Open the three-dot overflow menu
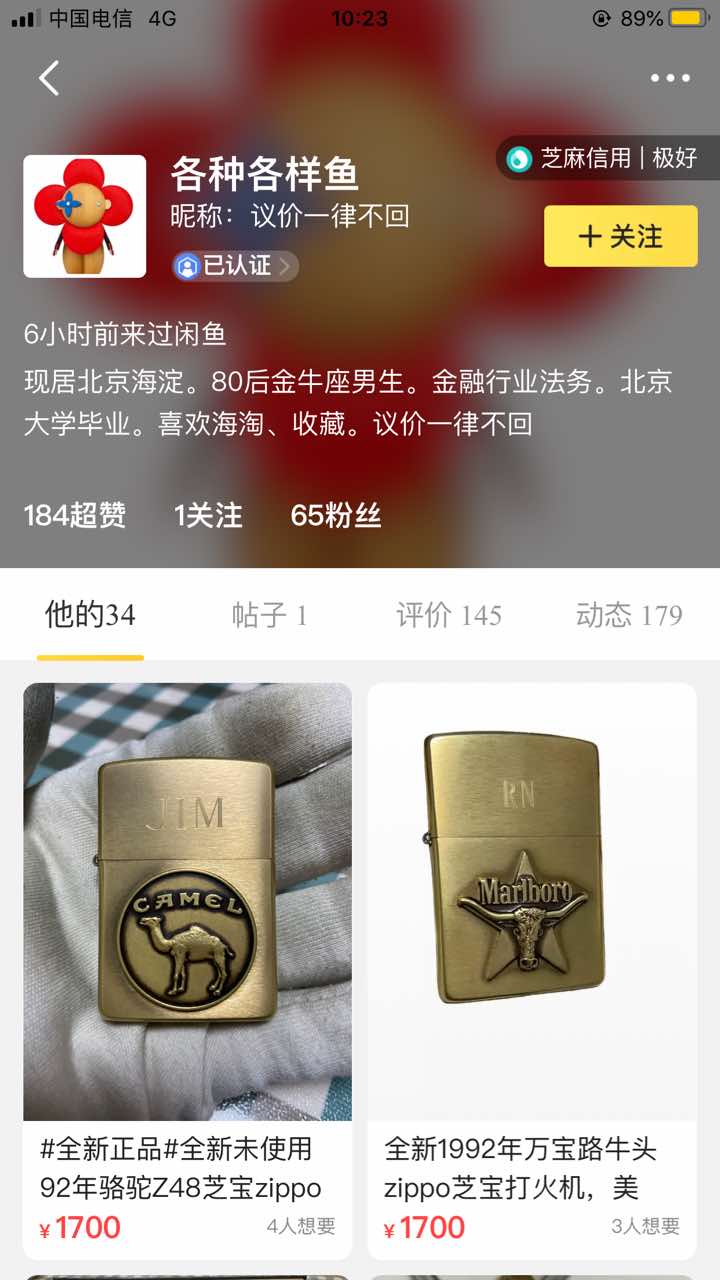Screen dimensions: 720x1280 pos(670,78)
